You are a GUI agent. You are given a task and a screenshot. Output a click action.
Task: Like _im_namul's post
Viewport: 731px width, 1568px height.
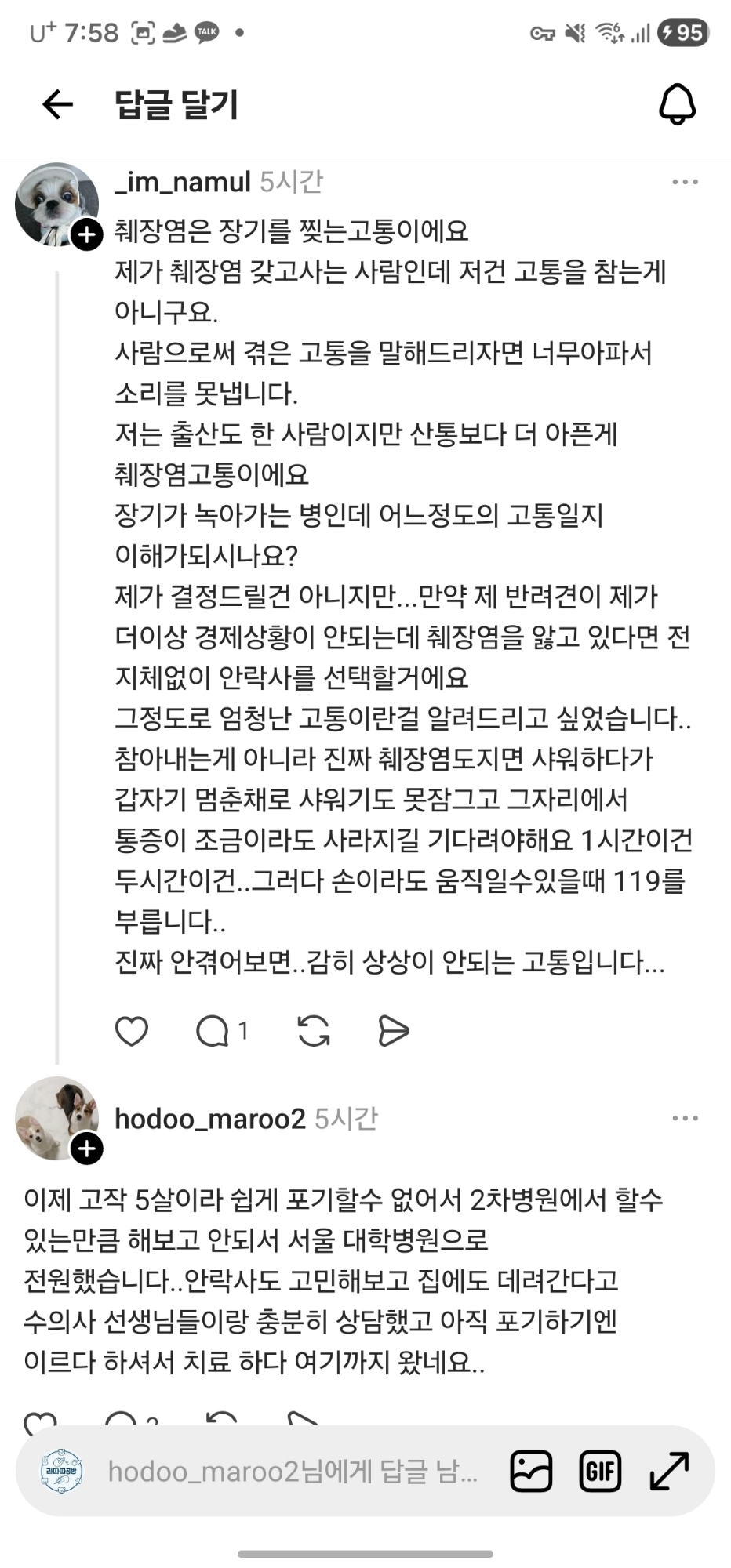point(132,1031)
